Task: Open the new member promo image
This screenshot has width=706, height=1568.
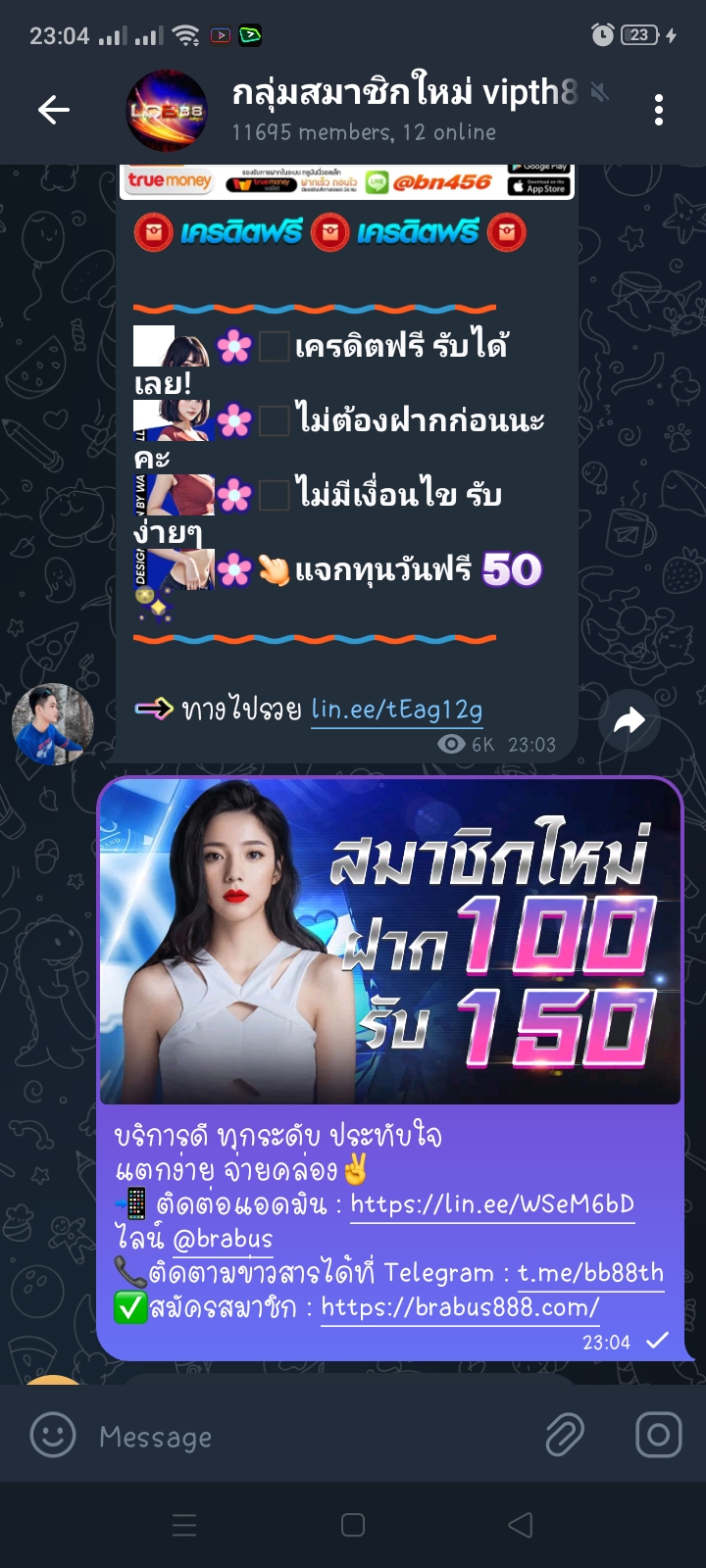Action: coord(390,941)
